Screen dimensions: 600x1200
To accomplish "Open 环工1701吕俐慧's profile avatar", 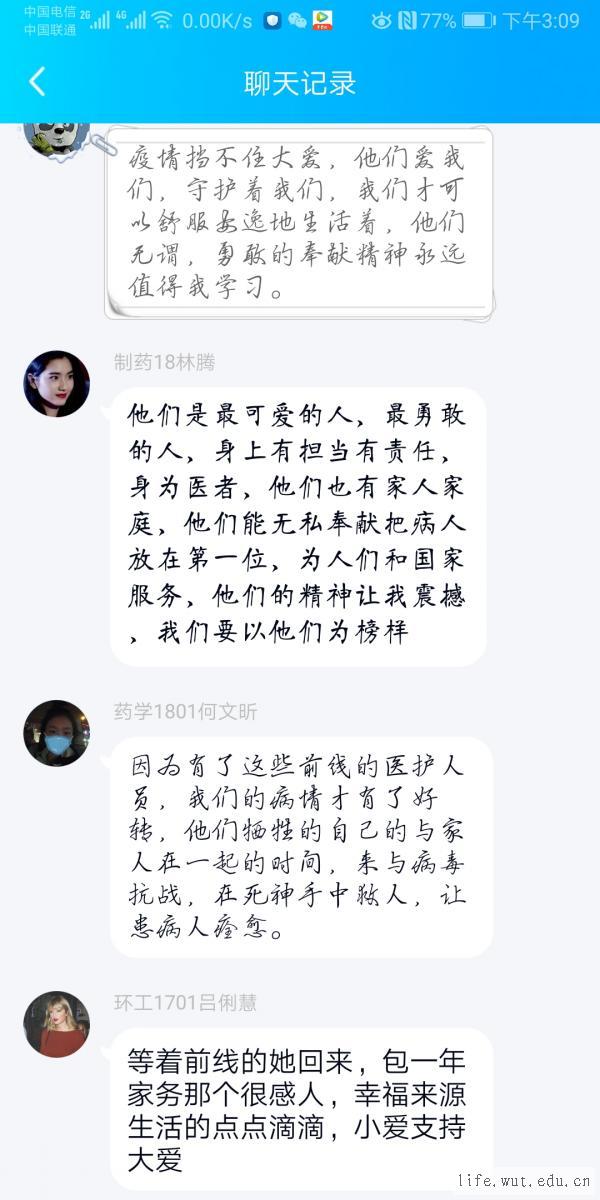I will 56,1024.
